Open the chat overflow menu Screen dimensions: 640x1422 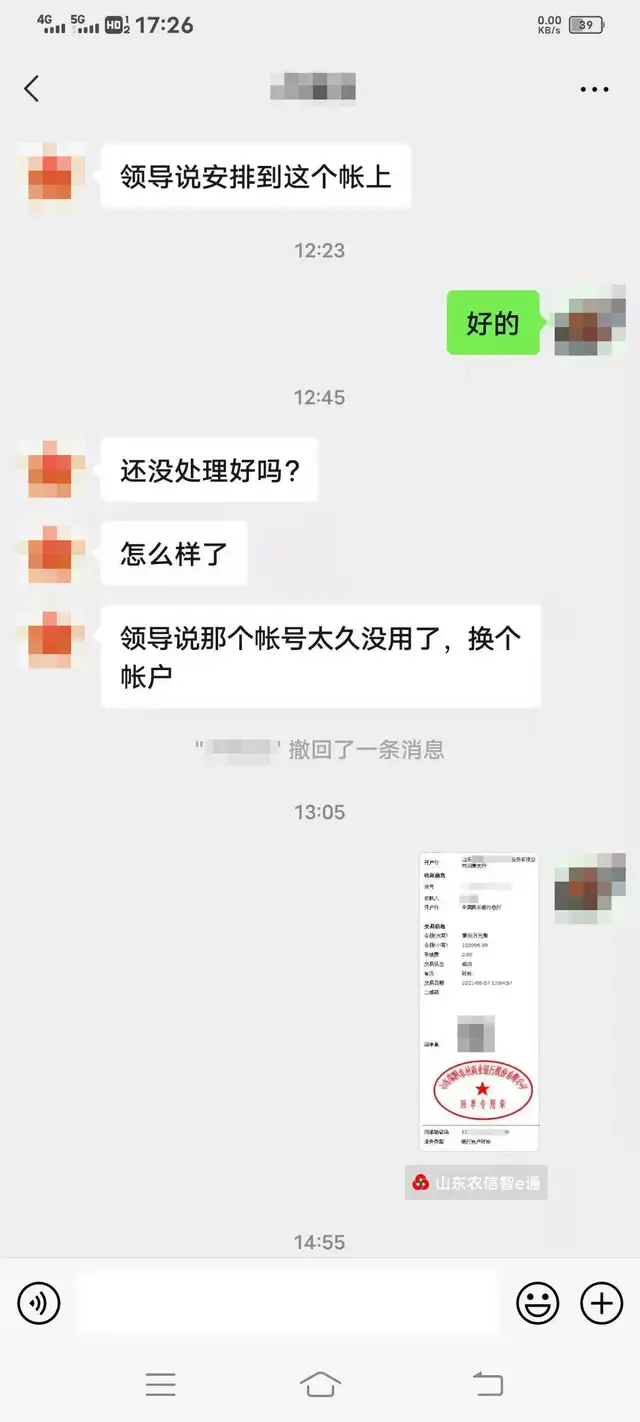tap(594, 89)
